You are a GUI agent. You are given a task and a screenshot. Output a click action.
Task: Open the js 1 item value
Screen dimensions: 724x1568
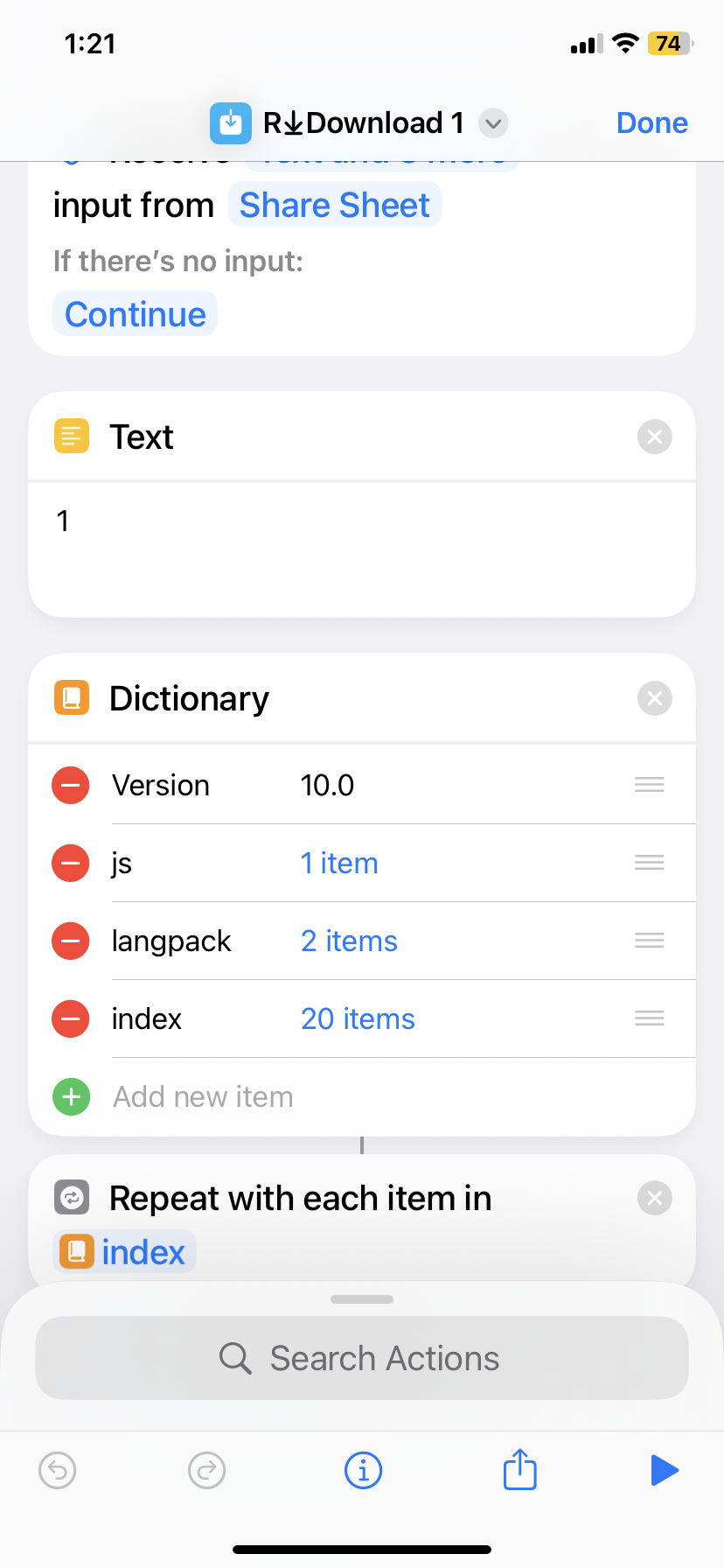[339, 864]
